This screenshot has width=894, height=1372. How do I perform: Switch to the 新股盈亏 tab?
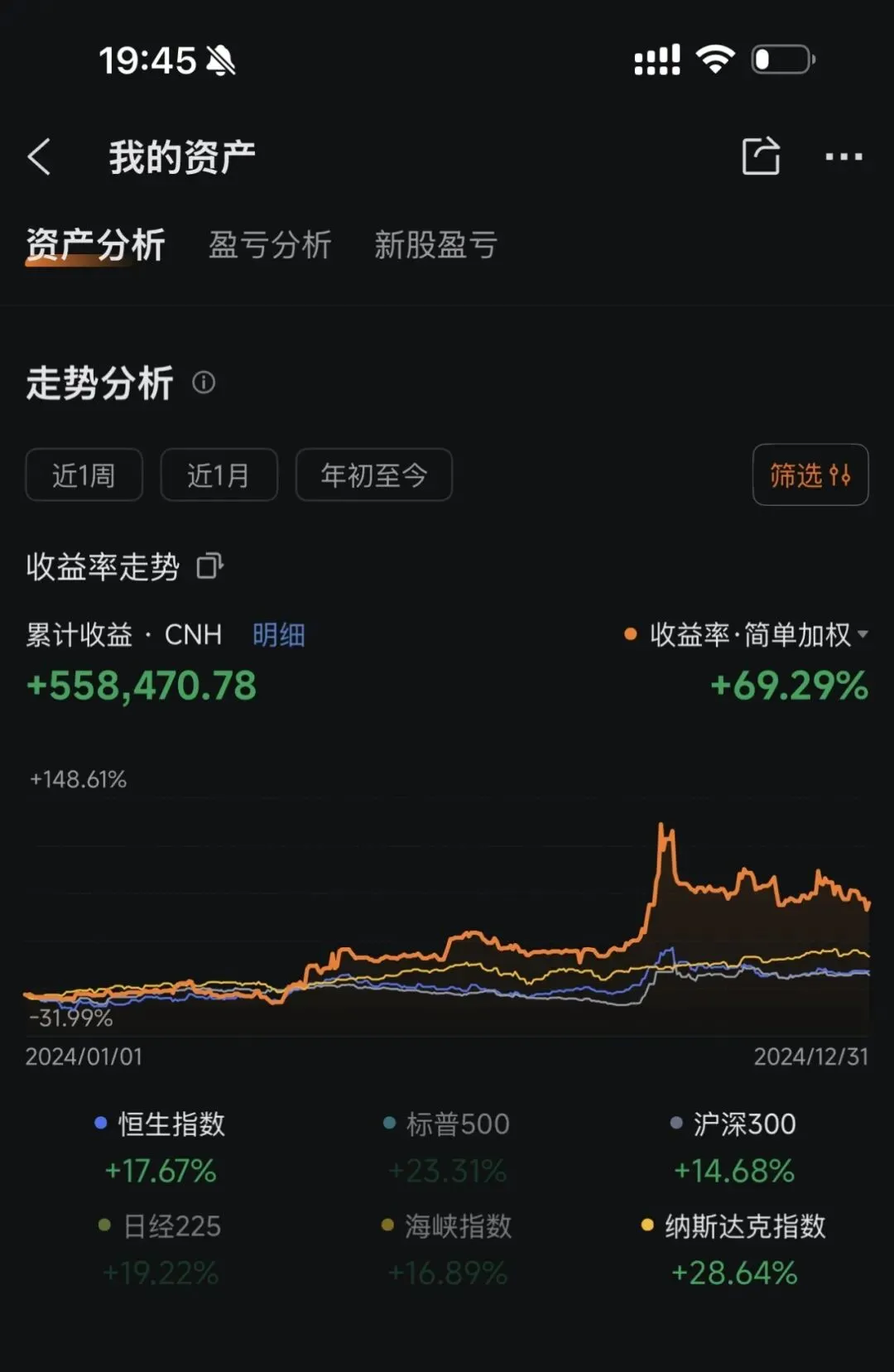435,245
